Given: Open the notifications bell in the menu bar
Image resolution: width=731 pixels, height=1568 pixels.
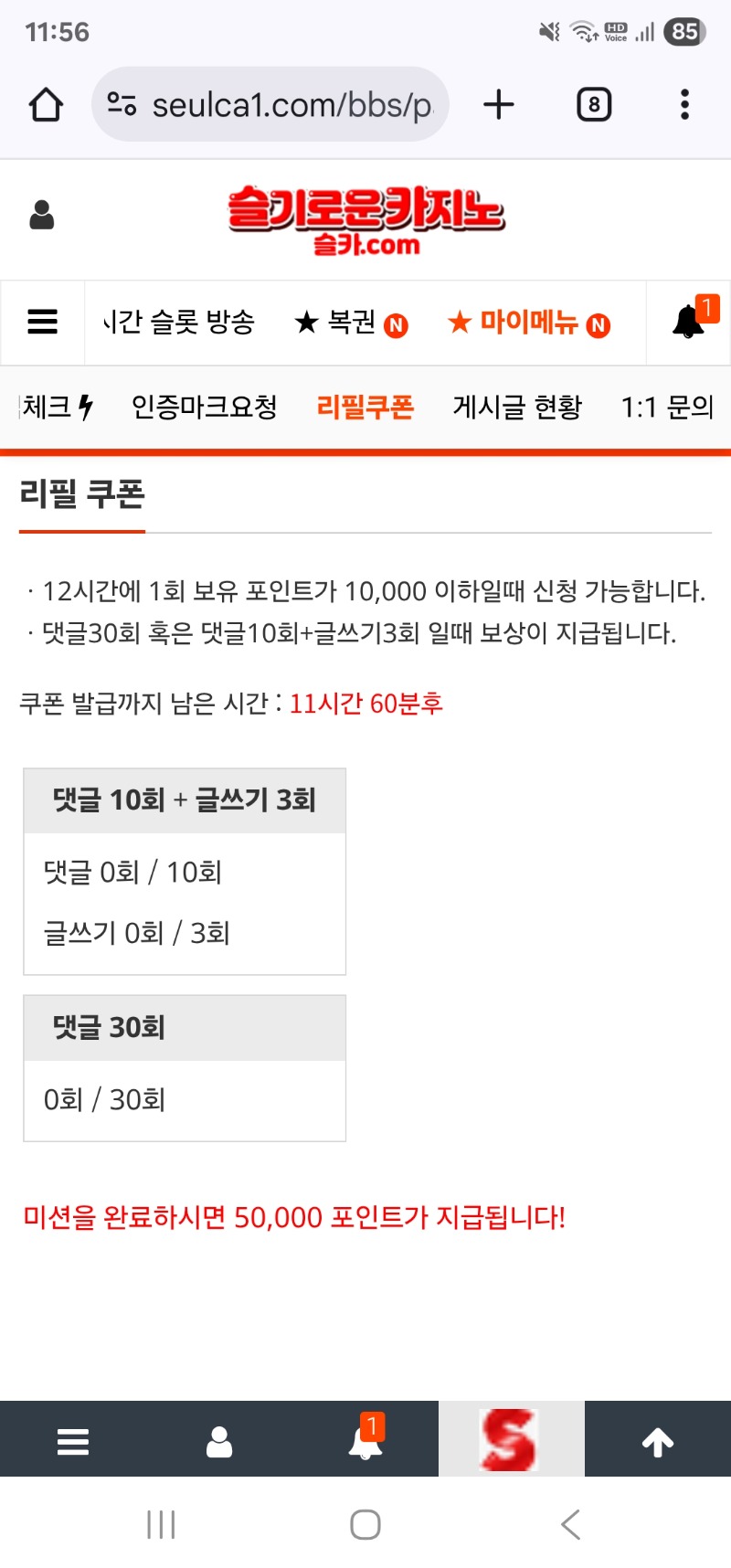Looking at the screenshot, I should pos(689,322).
